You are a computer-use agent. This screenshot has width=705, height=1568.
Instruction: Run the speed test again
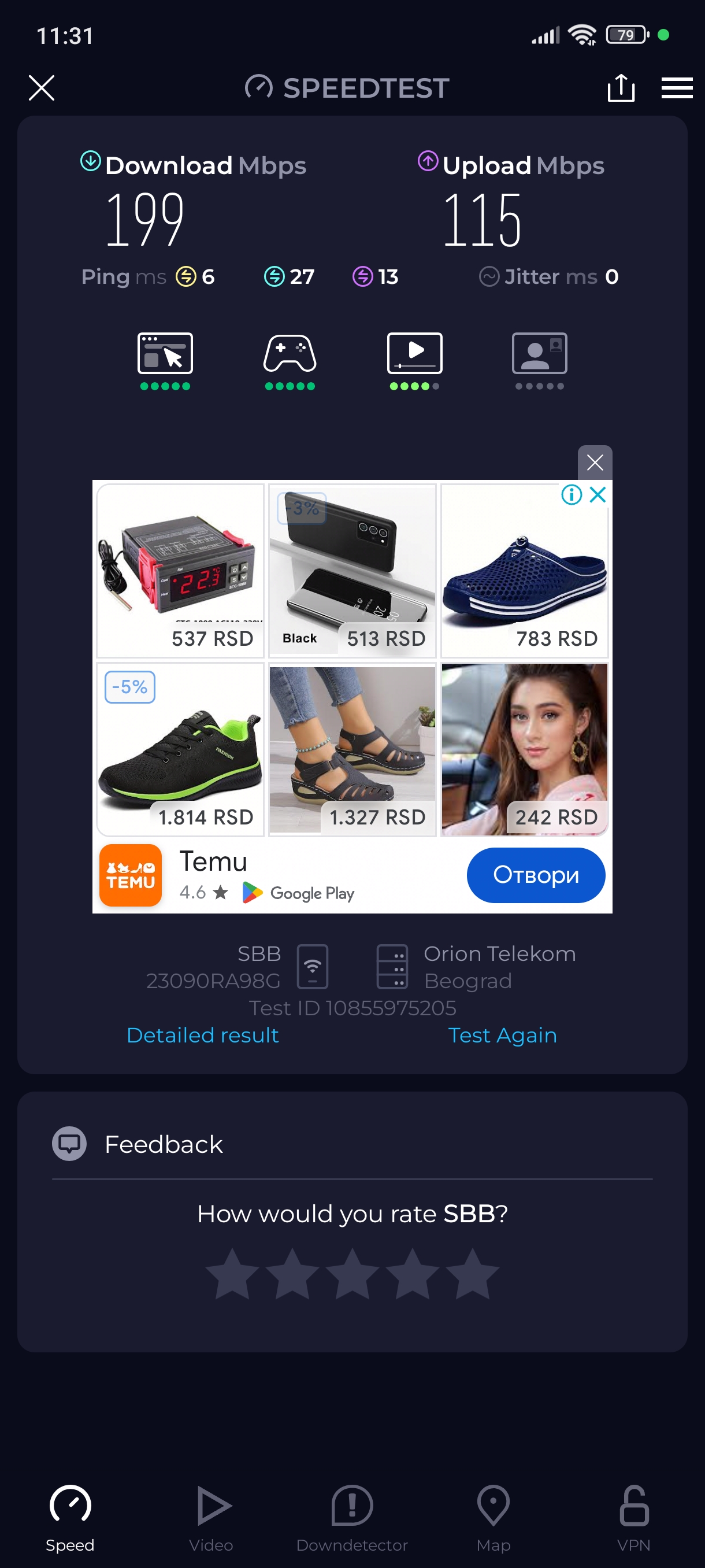coord(502,1035)
